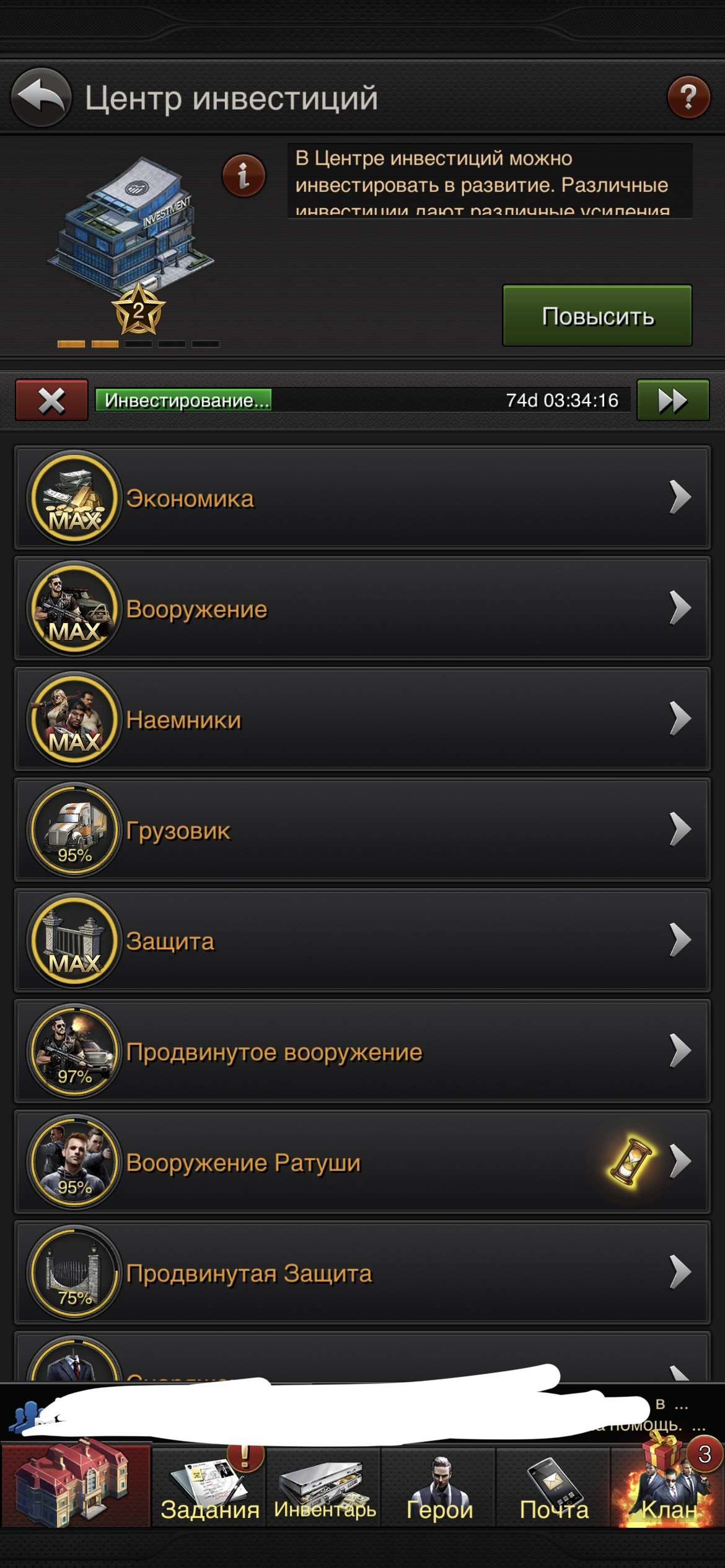The height and width of the screenshot is (1568, 725).
Task: Speed up the investment with the fast-forward button
Action: (x=672, y=401)
